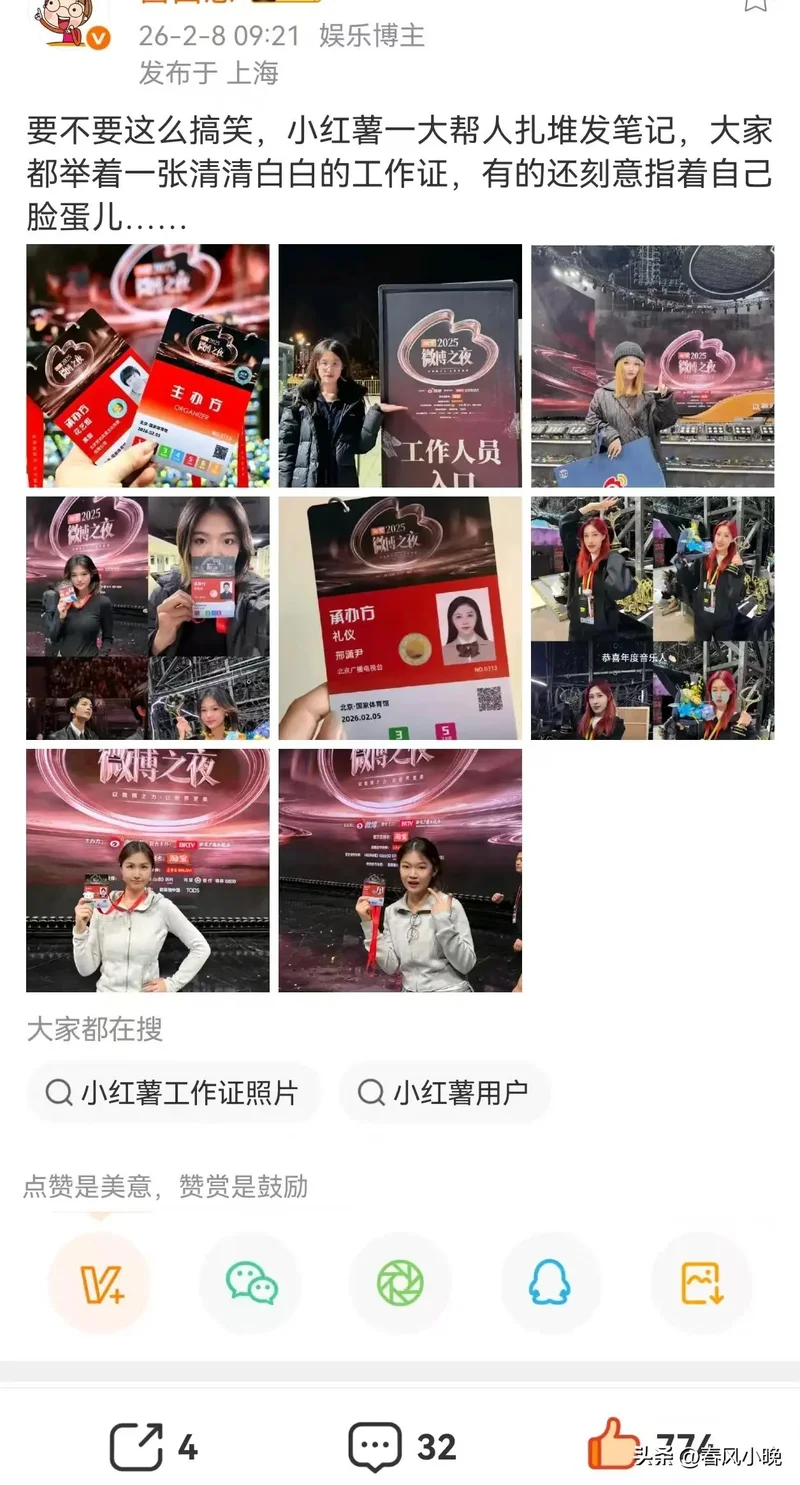Share to WeChat Moments via the green shutter icon
Screen dimensions: 800x1485
click(400, 1282)
